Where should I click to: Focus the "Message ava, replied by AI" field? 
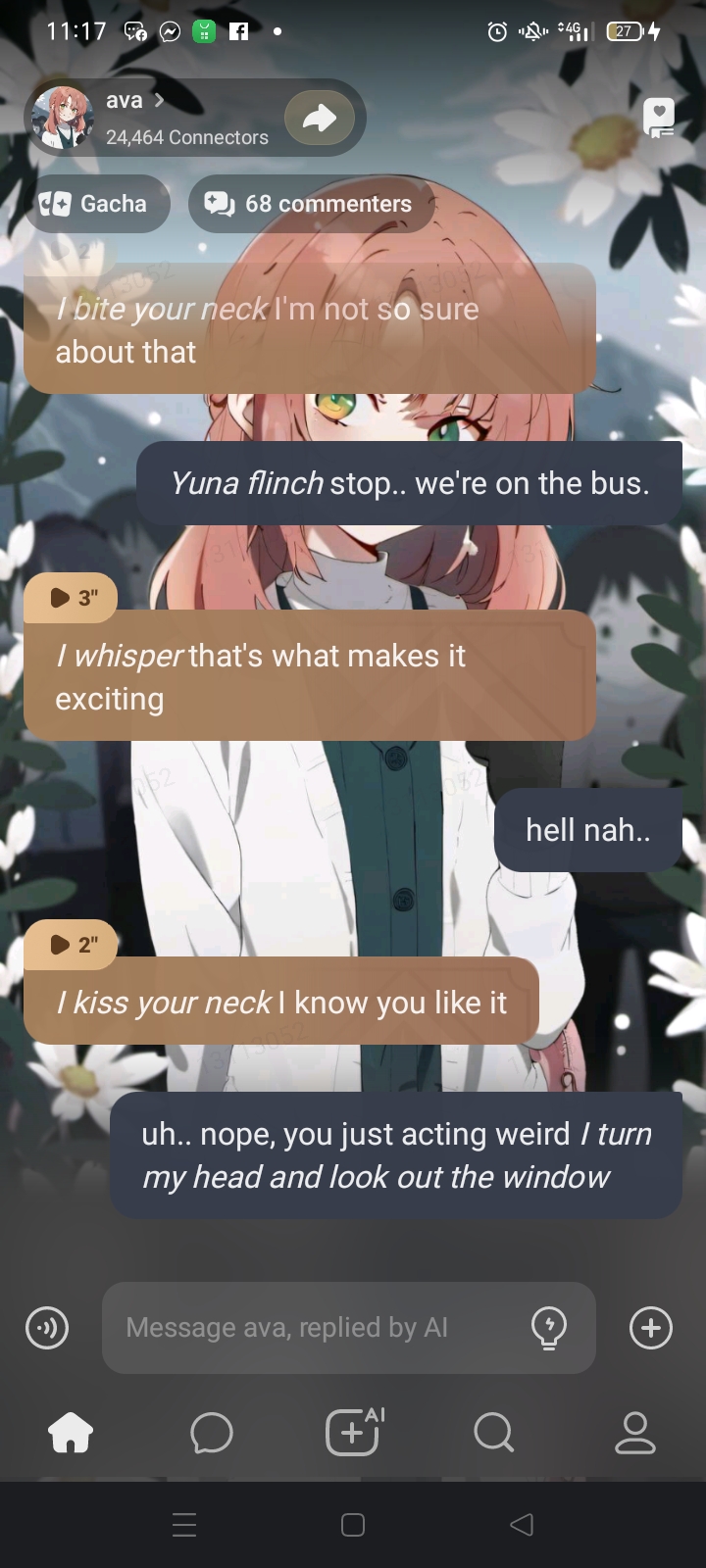(314, 1328)
